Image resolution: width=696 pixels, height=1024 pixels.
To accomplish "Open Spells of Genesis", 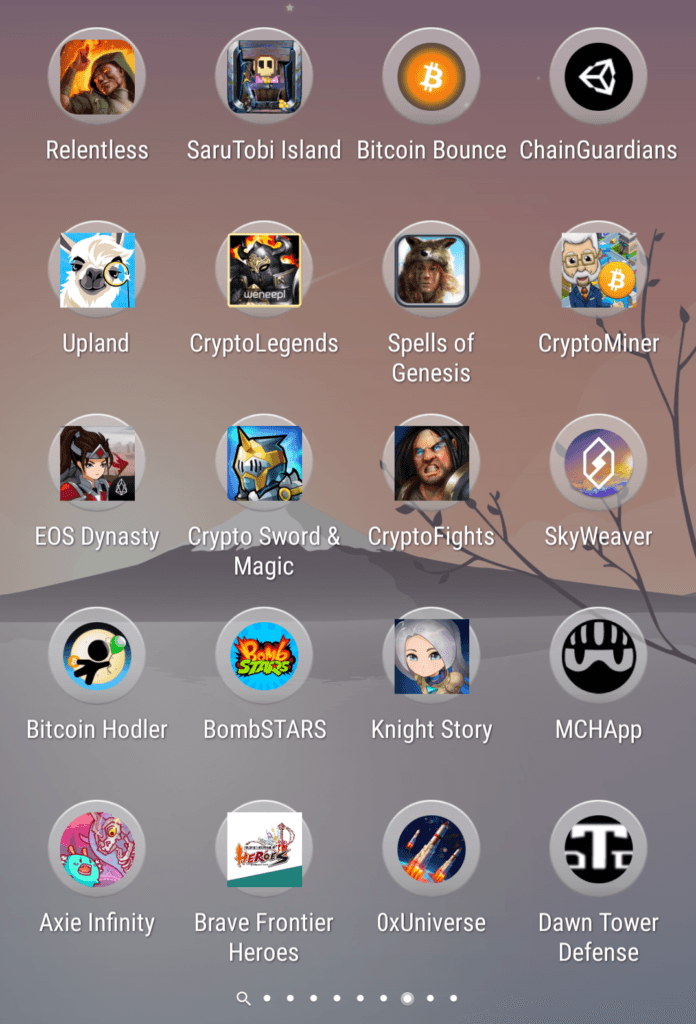I will coord(431,270).
